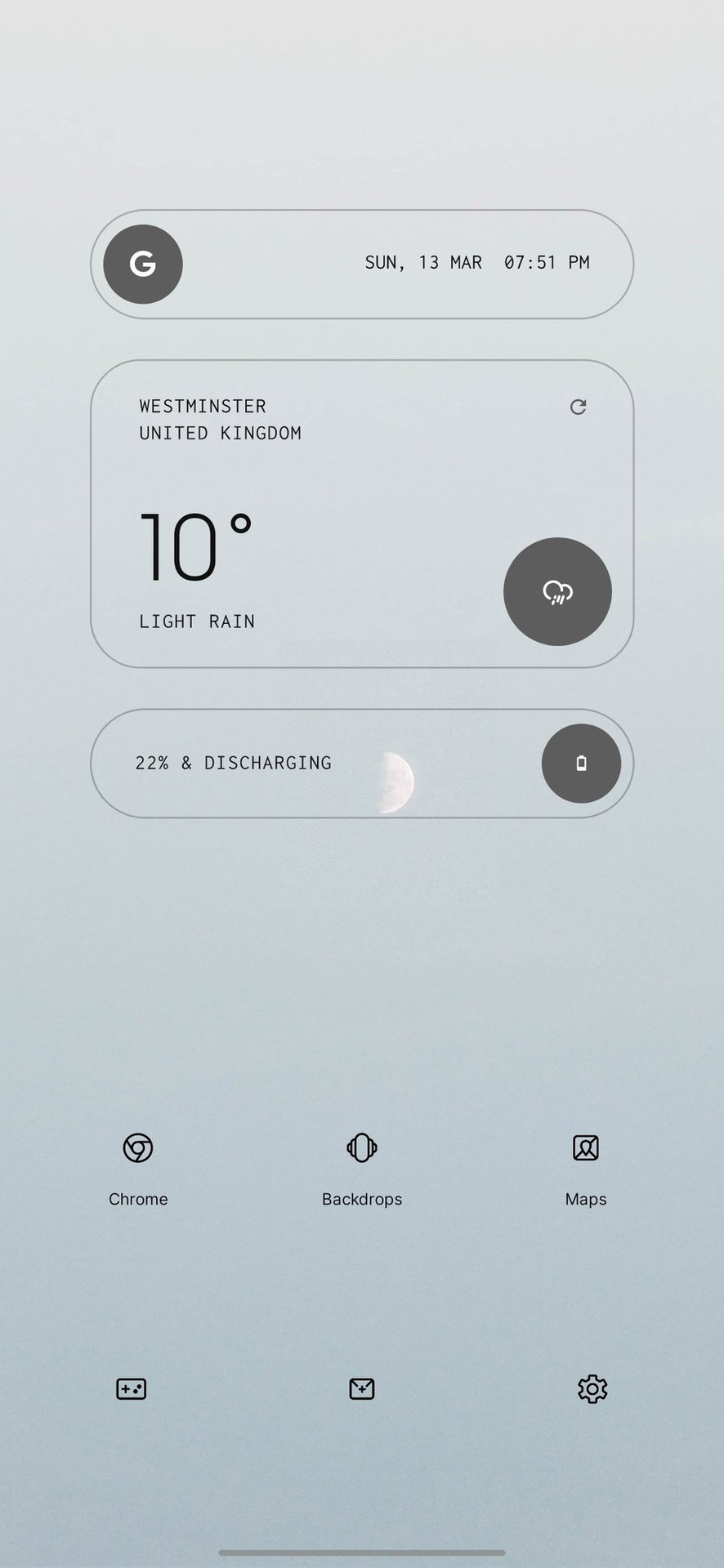Open the light rain weather button
Image resolution: width=724 pixels, height=1568 pixels.
pyautogui.click(x=557, y=591)
